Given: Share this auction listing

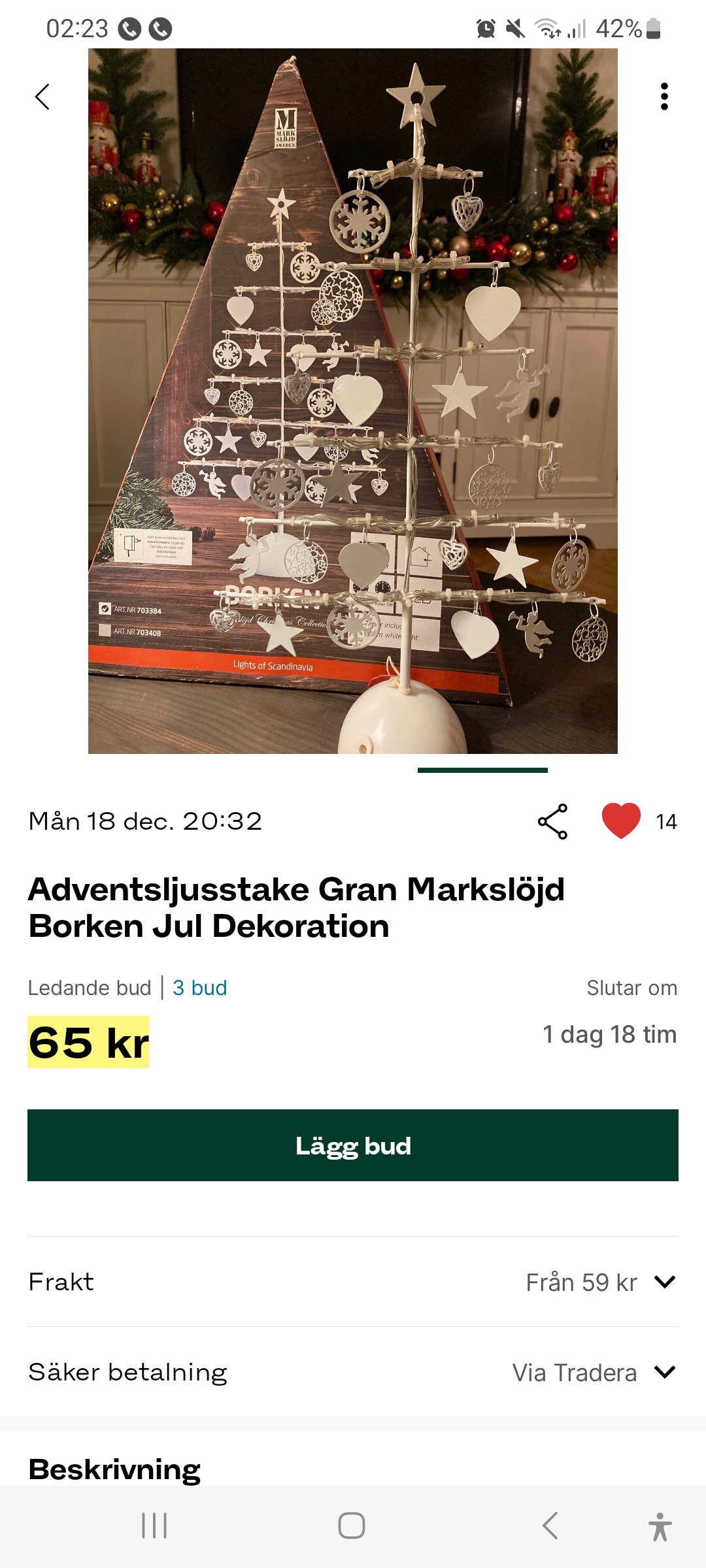Looking at the screenshot, I should coord(552,821).
